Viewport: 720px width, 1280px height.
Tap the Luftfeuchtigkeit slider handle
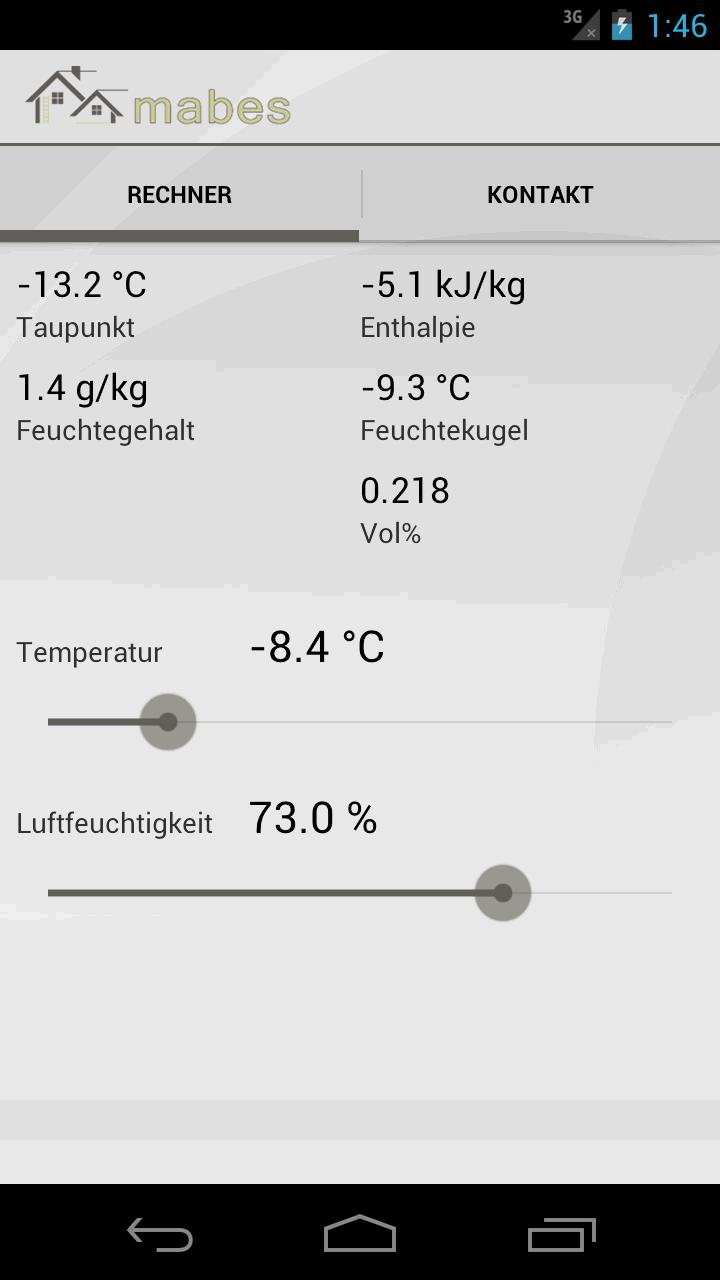pyautogui.click(x=502, y=893)
